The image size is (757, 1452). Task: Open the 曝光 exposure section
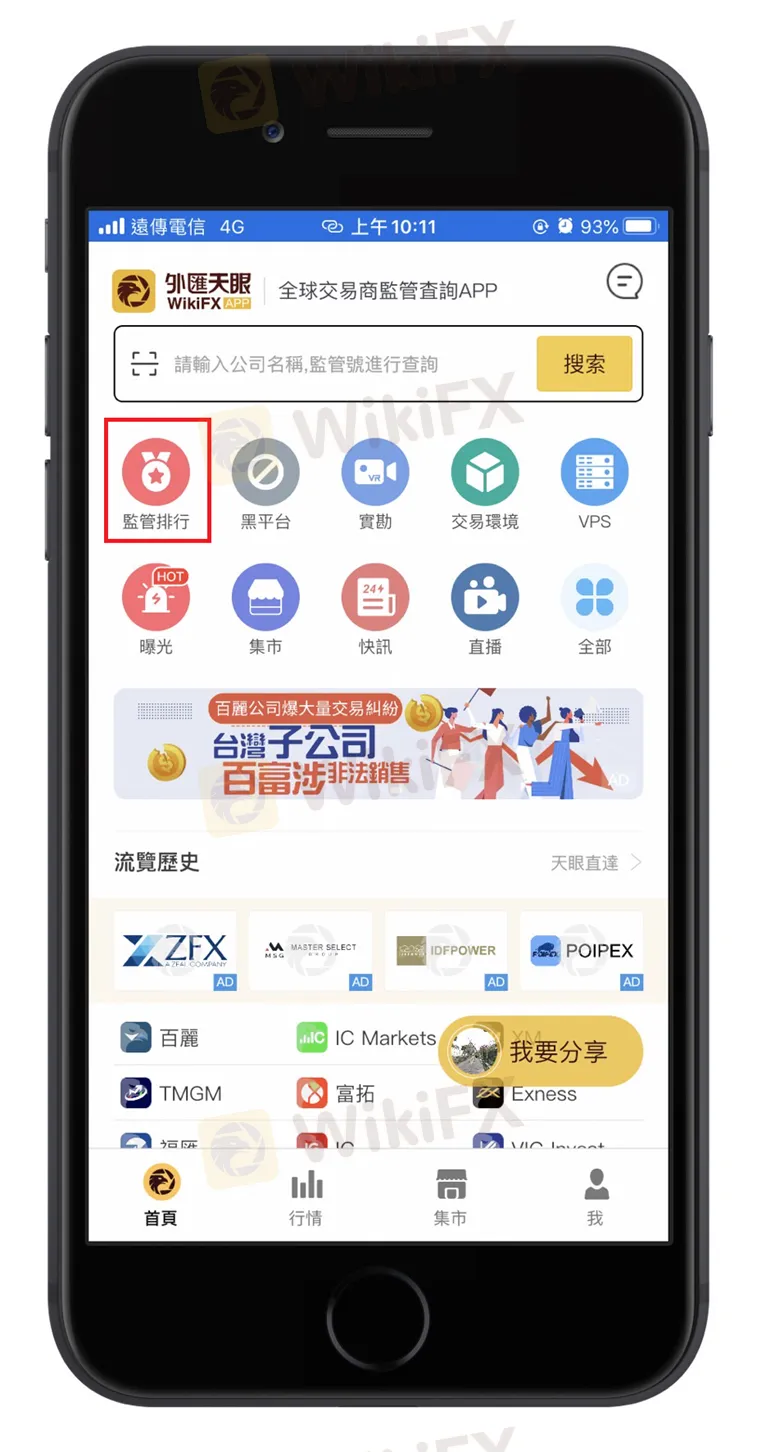156,607
